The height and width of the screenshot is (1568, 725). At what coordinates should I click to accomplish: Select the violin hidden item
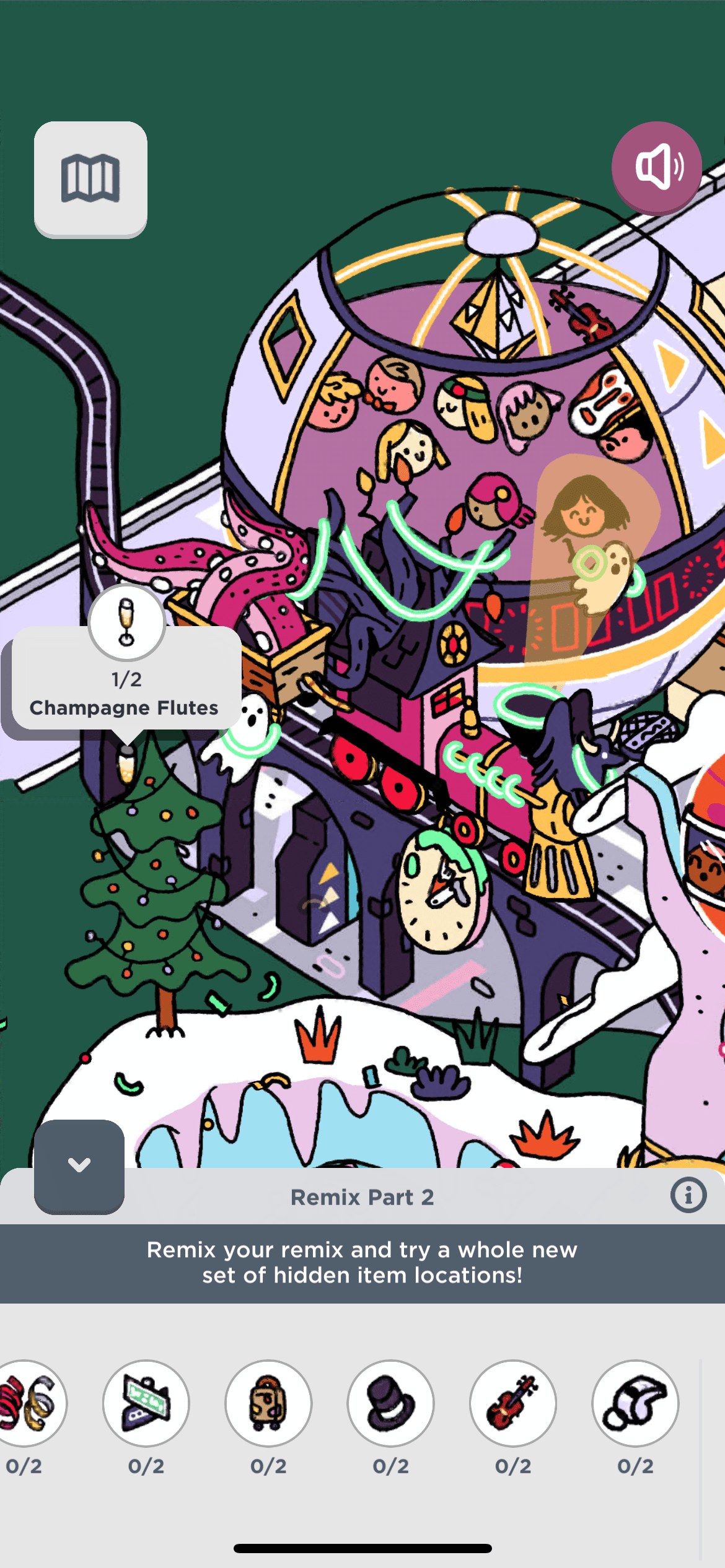[x=512, y=1403]
